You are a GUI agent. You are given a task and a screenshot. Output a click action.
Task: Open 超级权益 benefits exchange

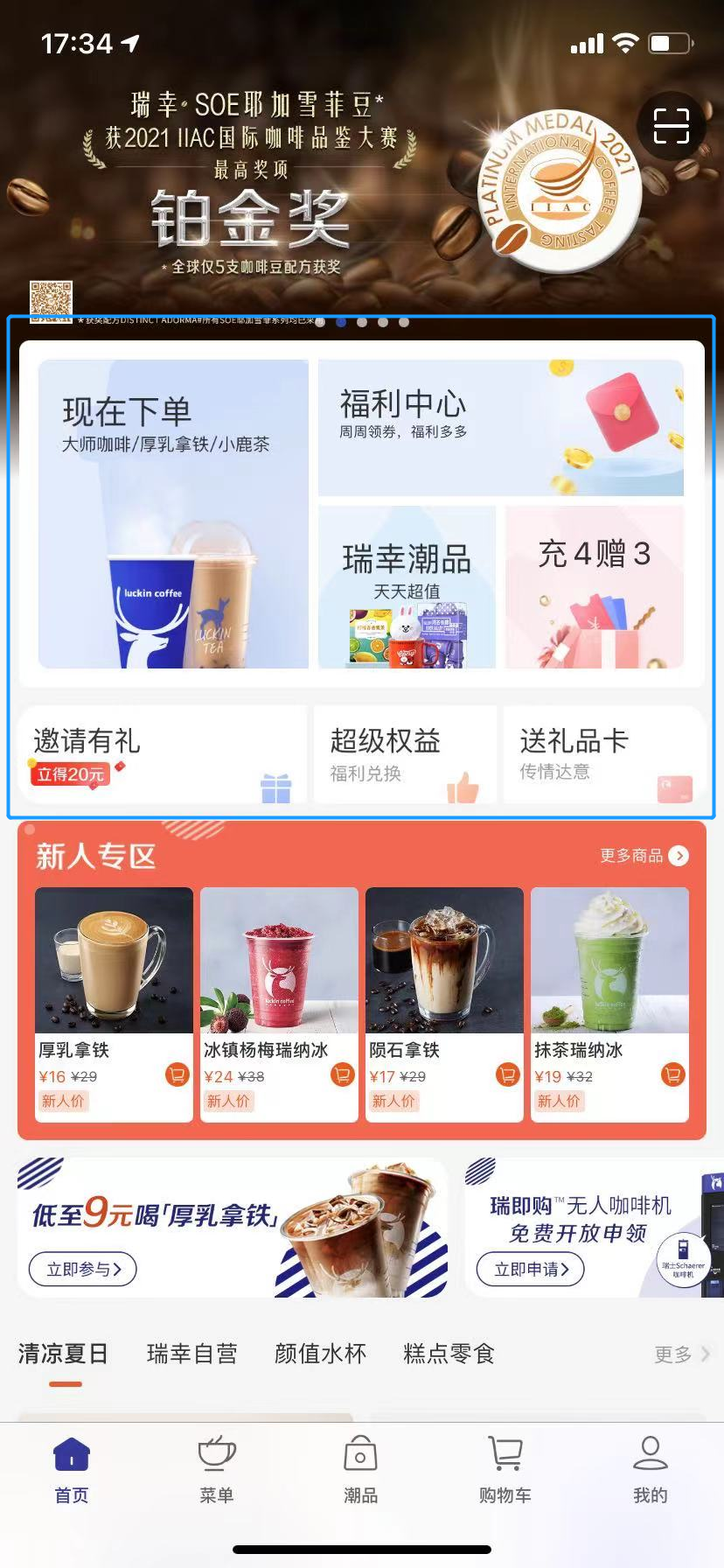pyautogui.click(x=405, y=754)
